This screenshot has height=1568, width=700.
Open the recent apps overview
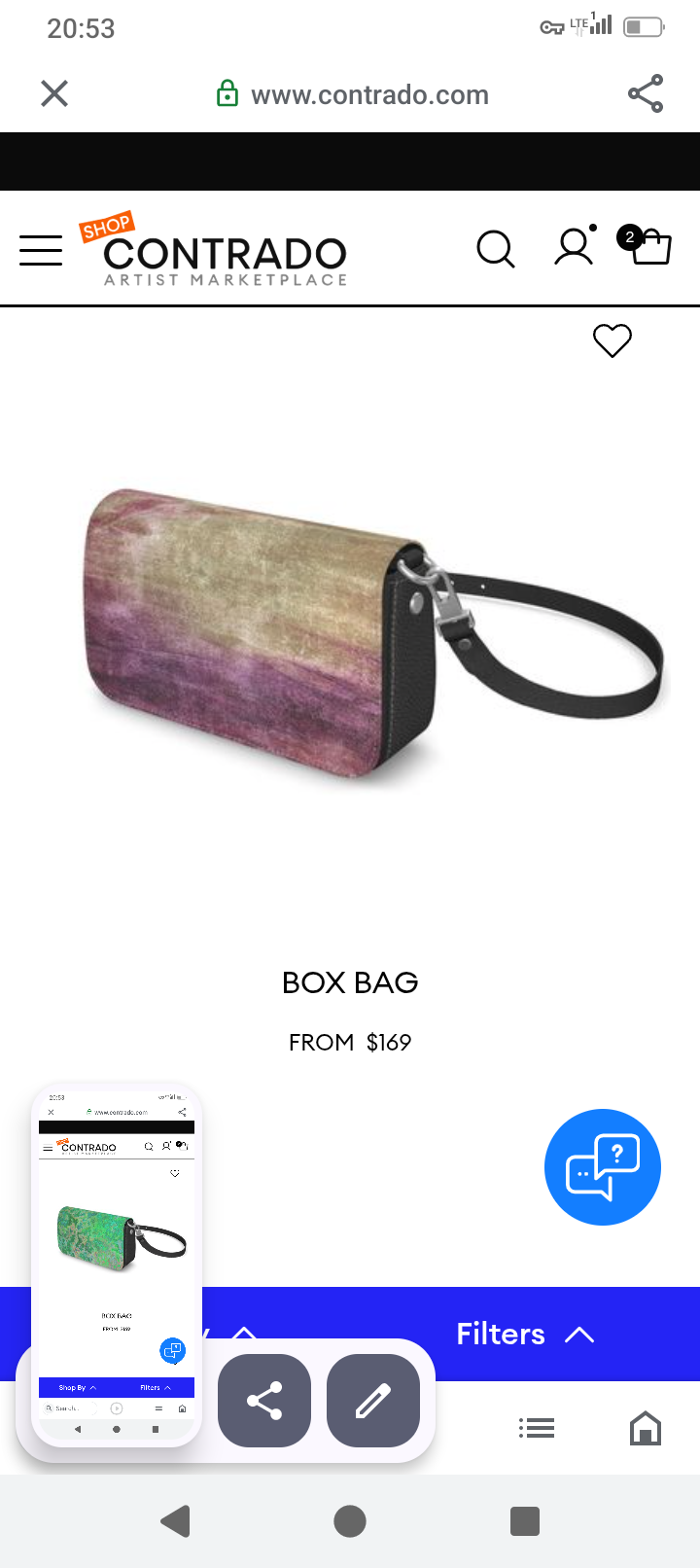525,1521
